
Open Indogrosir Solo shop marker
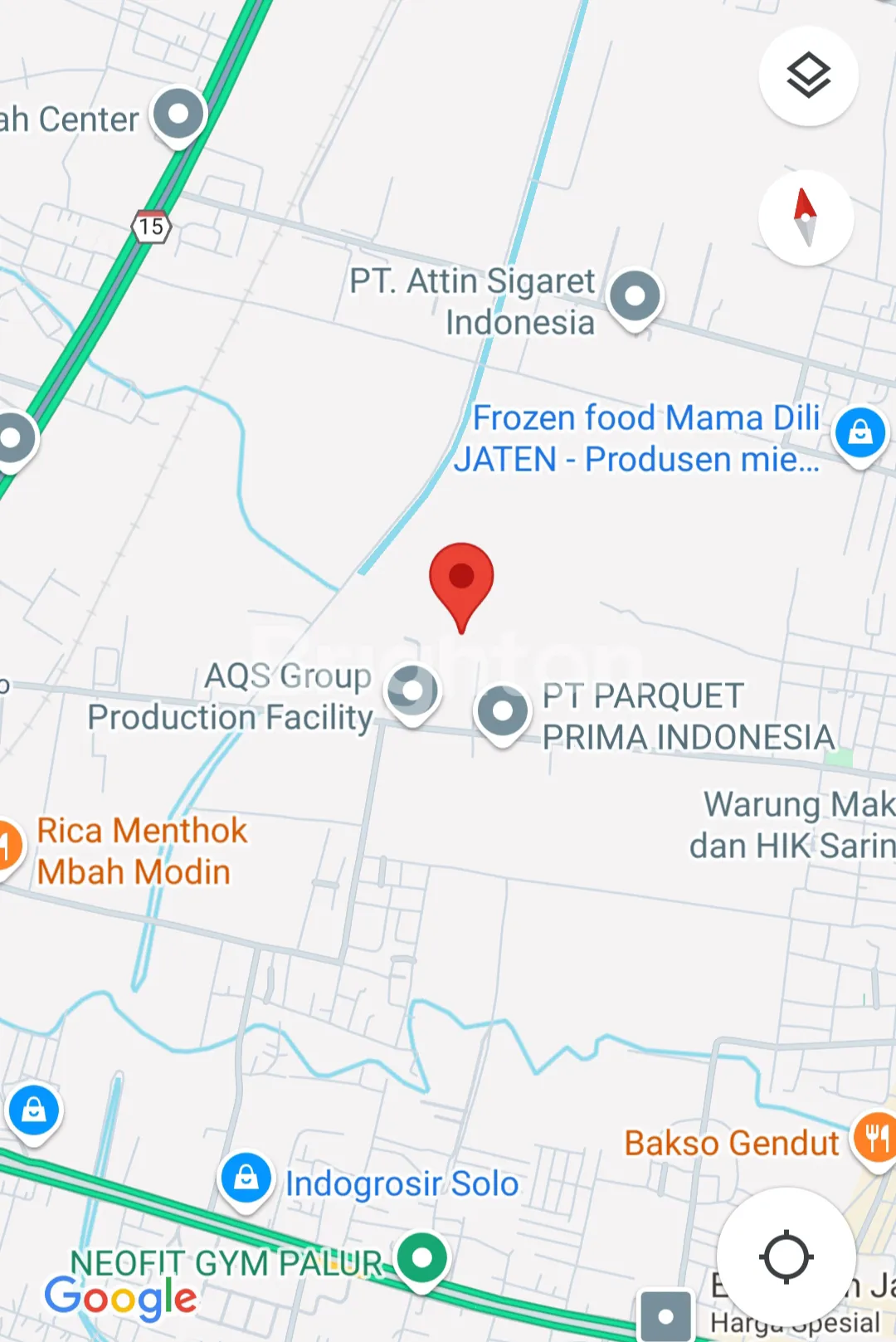point(246,1179)
